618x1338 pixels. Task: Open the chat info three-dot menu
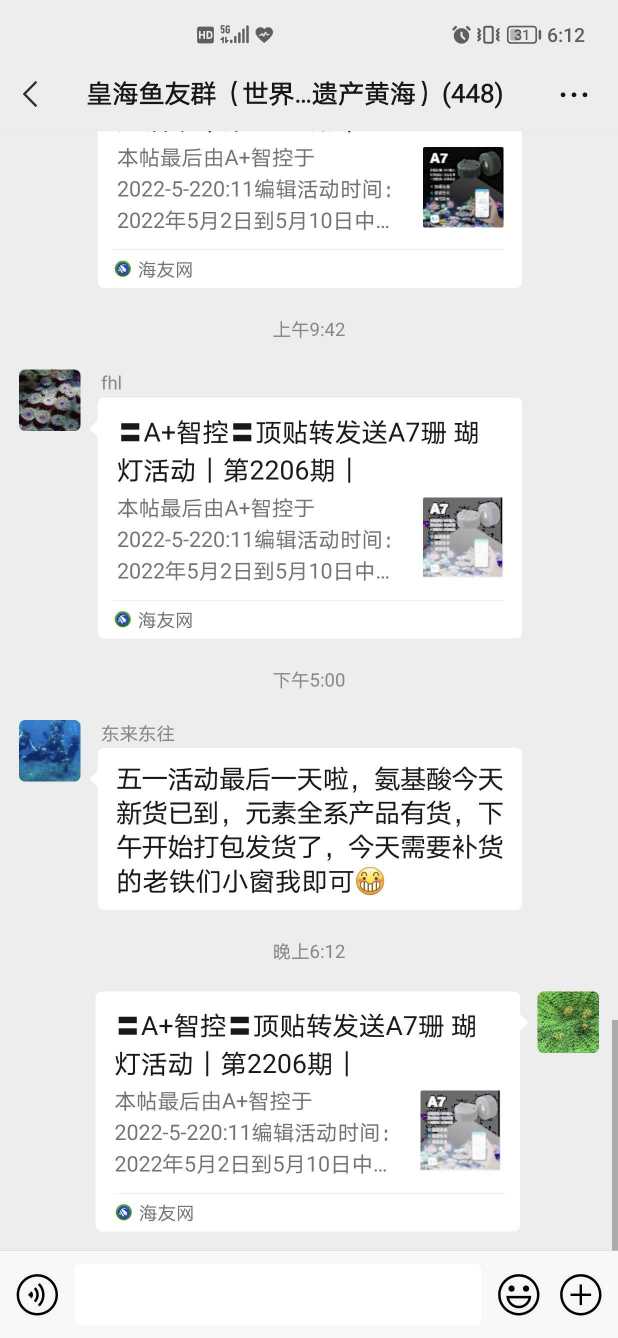(x=574, y=95)
